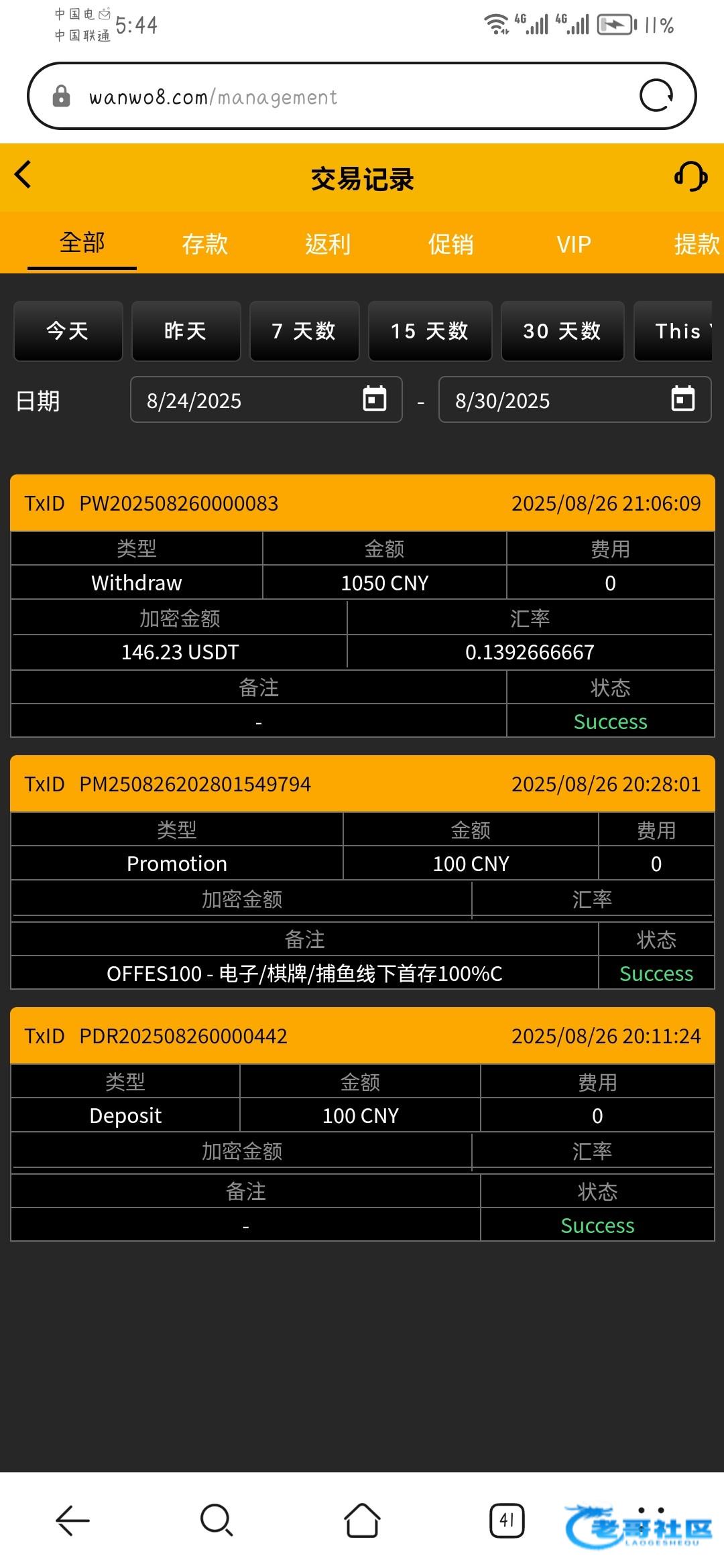Open start date picker 8/24/2025
This screenshot has width=724, height=1568.
266,400
